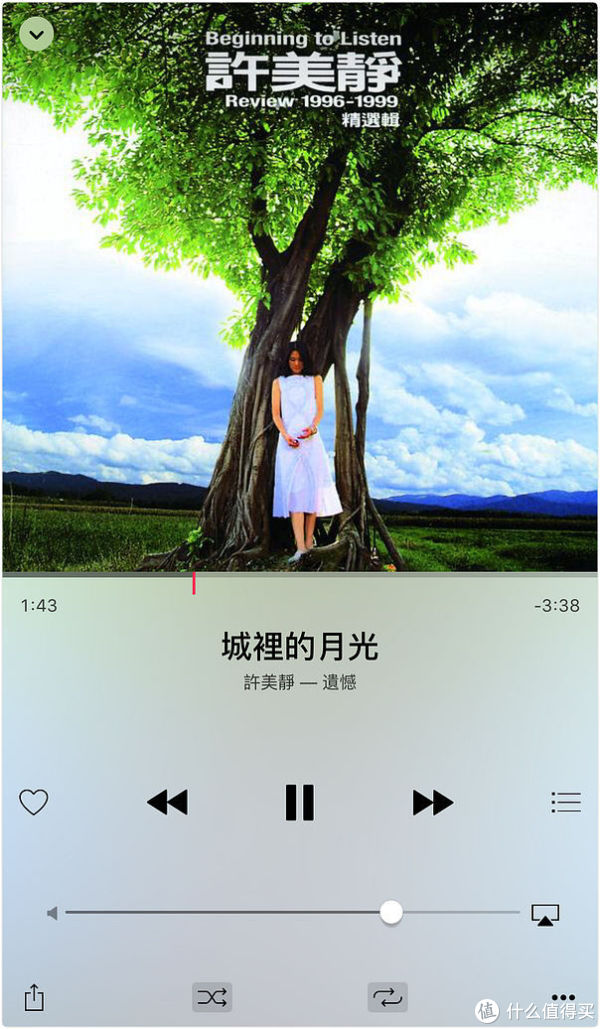Screen dimensions: 600x1029
Task: Toggle repeat mode
Action: click(388, 997)
